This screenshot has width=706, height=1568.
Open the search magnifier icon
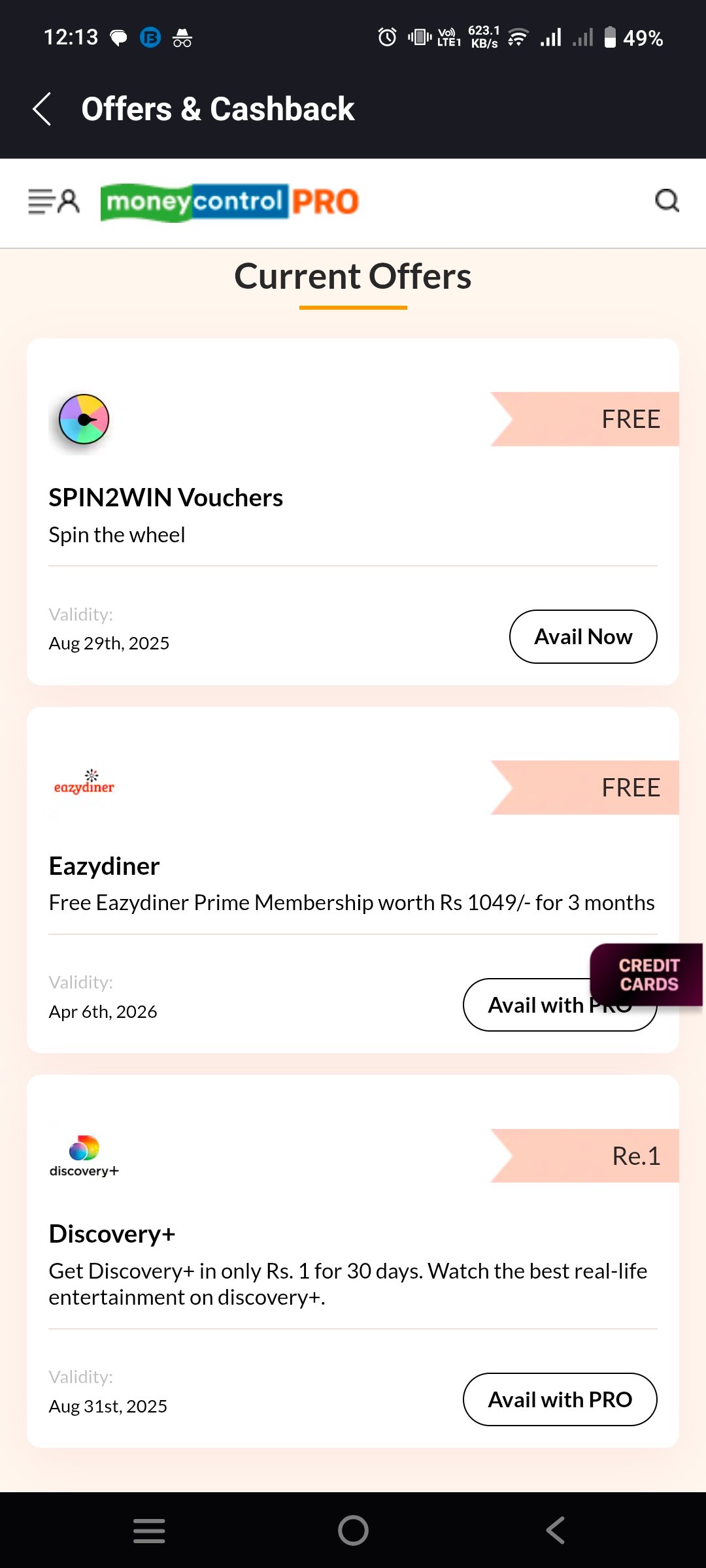click(x=667, y=201)
